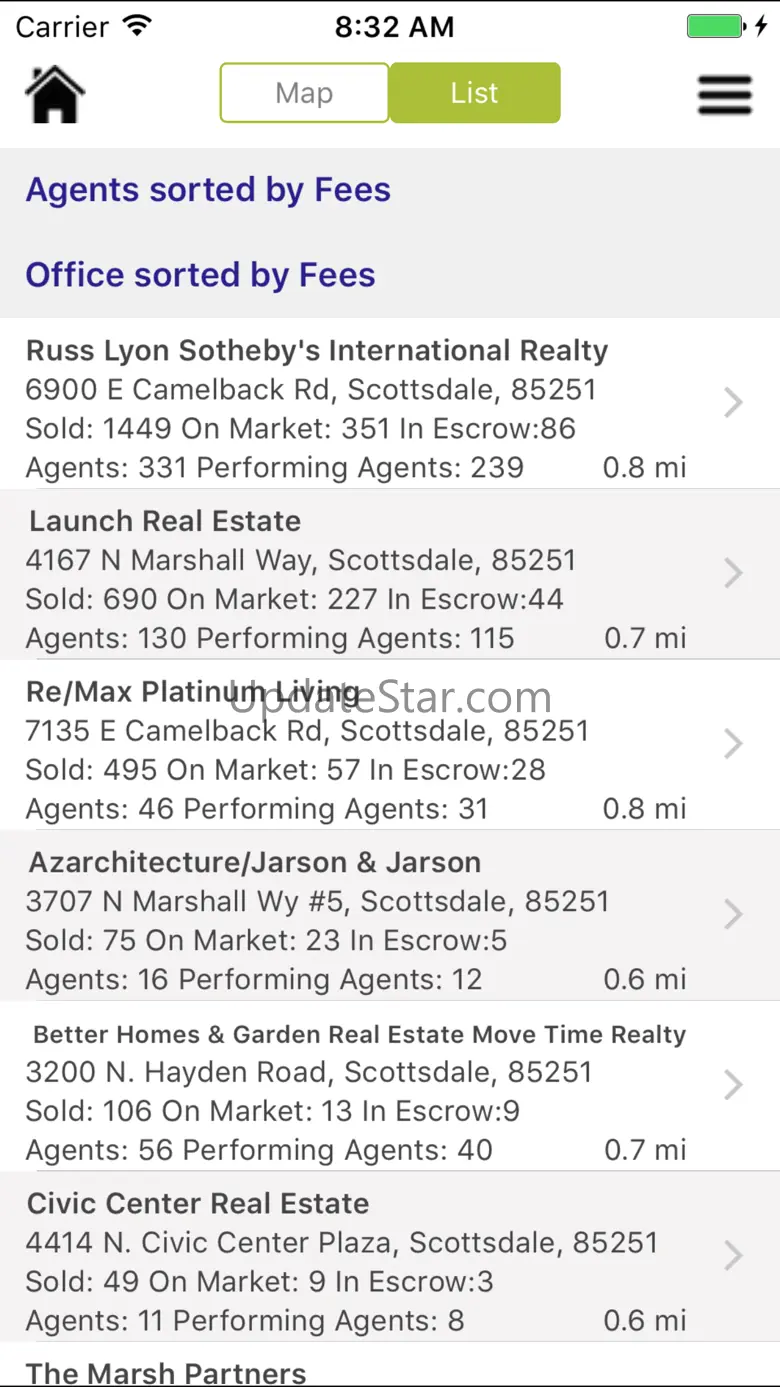Tap Agents sorted by Fees
The width and height of the screenshot is (780, 1387).
click(x=208, y=190)
